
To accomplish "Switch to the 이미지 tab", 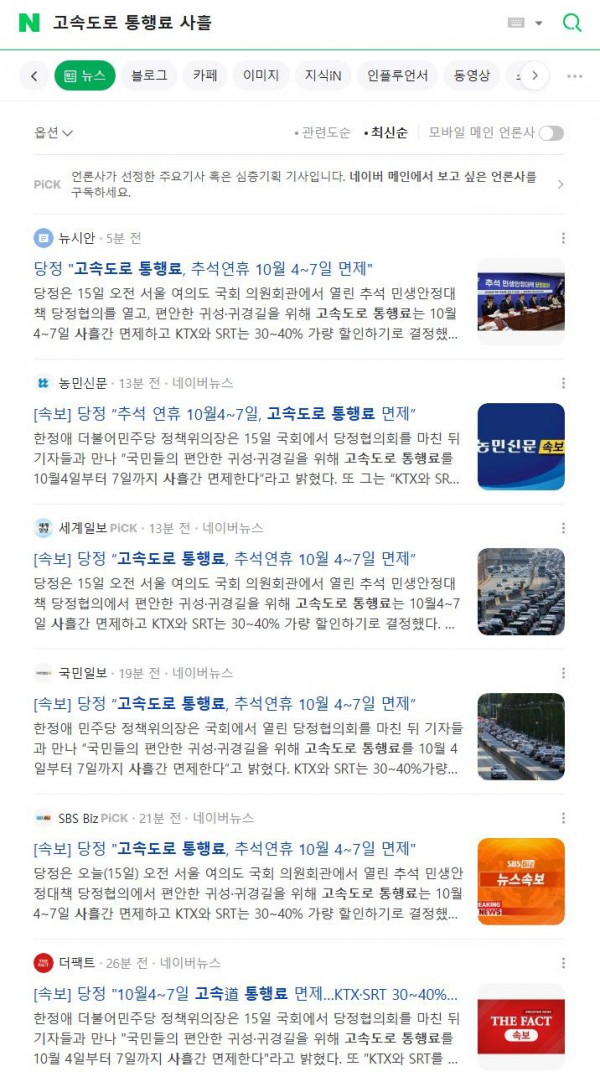I will click(261, 75).
